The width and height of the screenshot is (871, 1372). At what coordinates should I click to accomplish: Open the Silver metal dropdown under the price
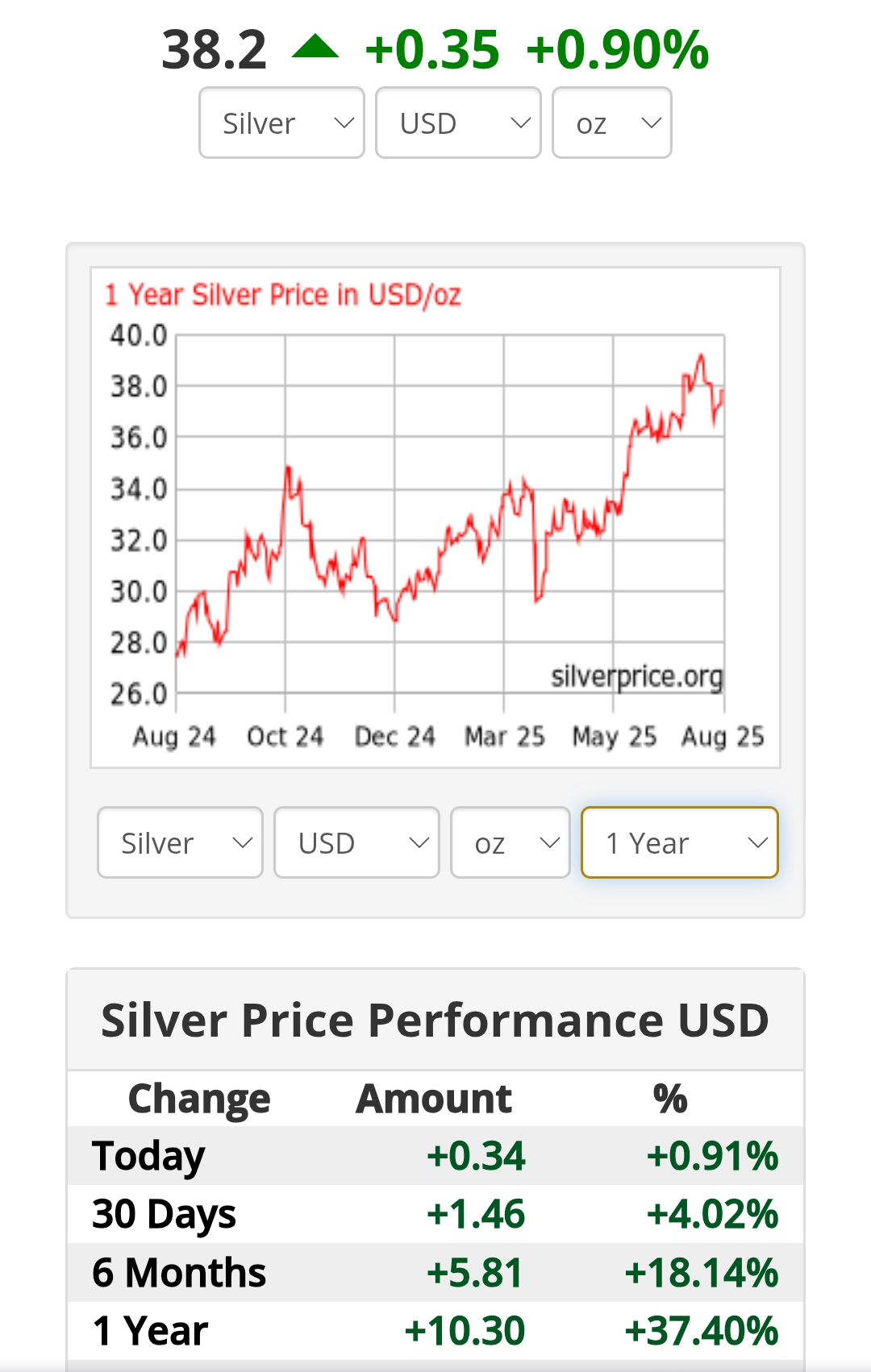pyautogui.click(x=281, y=123)
